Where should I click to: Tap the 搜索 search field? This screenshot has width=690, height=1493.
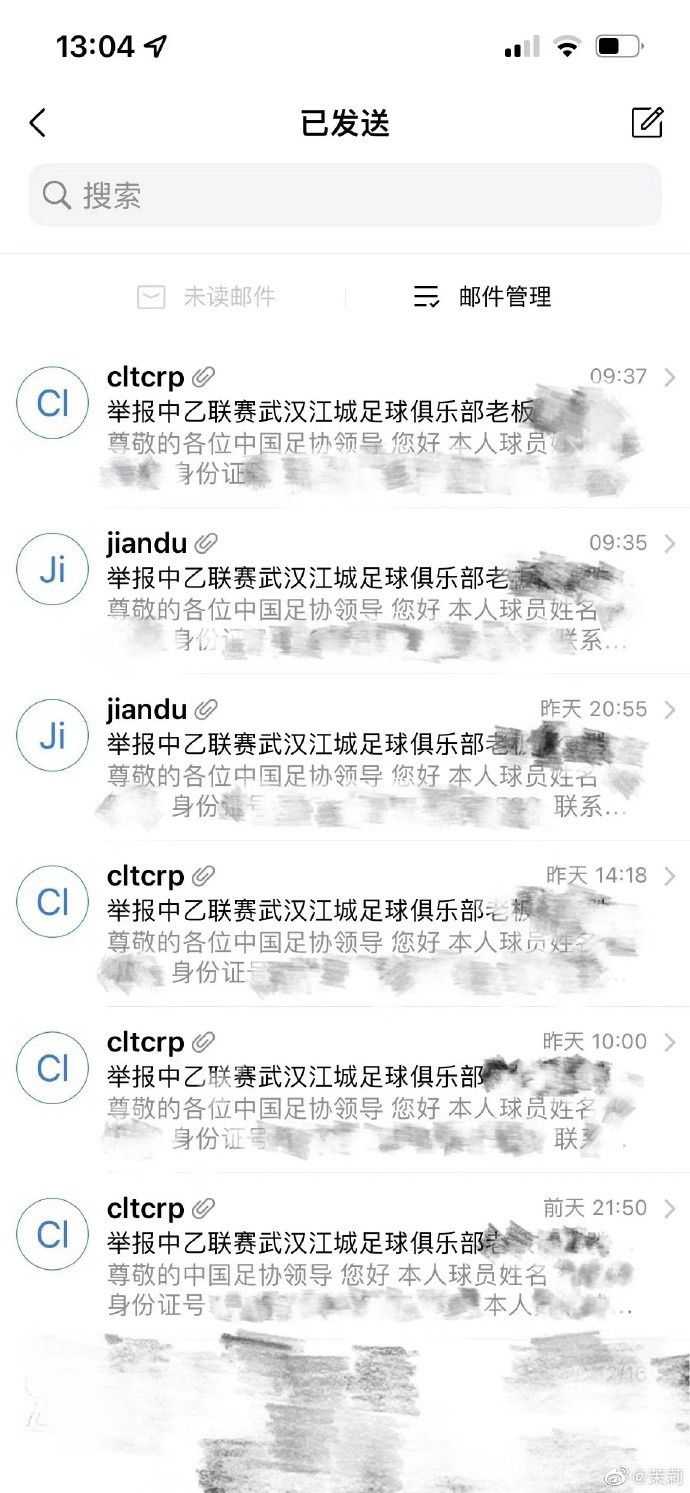[x=345, y=195]
